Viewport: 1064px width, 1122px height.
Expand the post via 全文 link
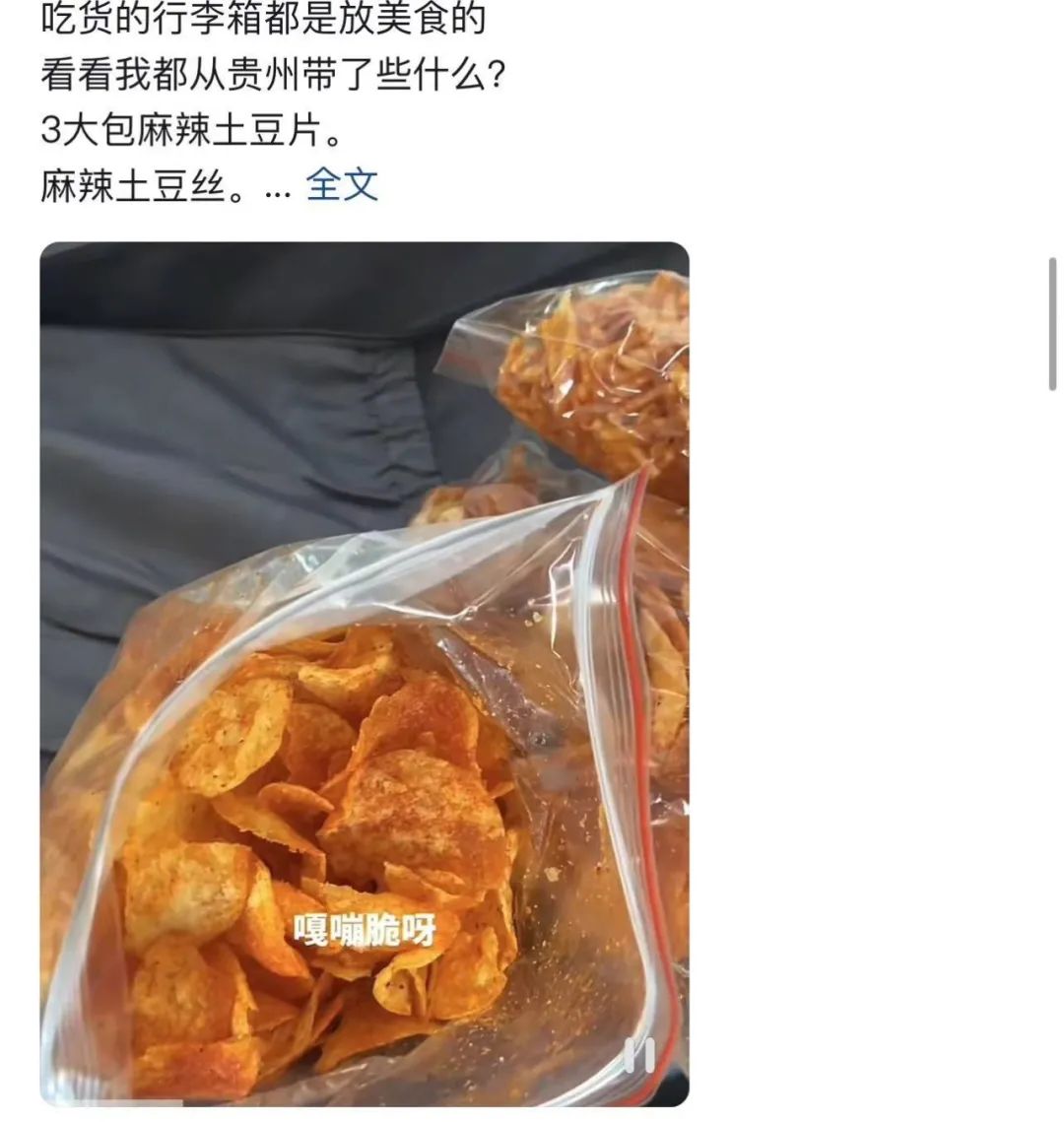342,184
